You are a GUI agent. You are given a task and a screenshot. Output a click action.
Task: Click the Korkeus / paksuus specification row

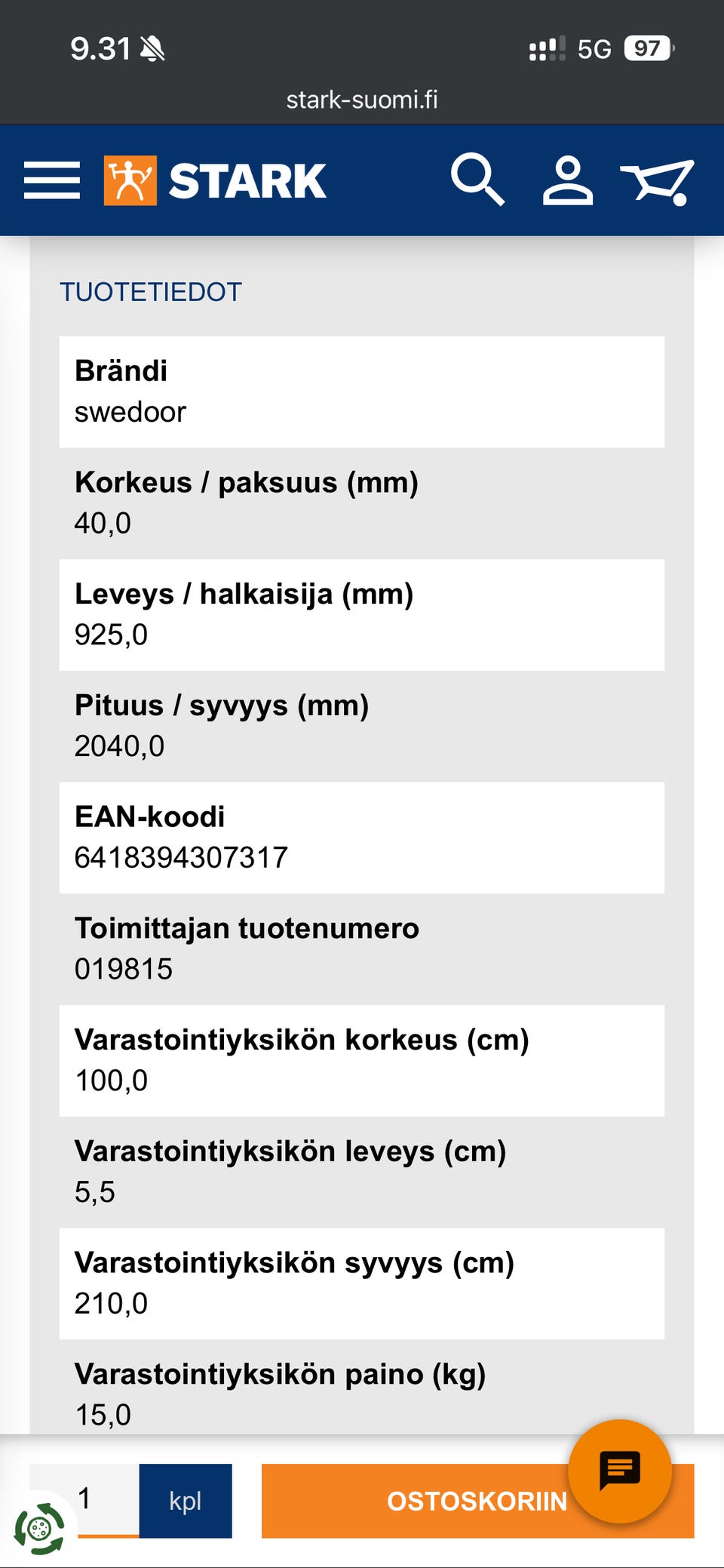[360, 502]
